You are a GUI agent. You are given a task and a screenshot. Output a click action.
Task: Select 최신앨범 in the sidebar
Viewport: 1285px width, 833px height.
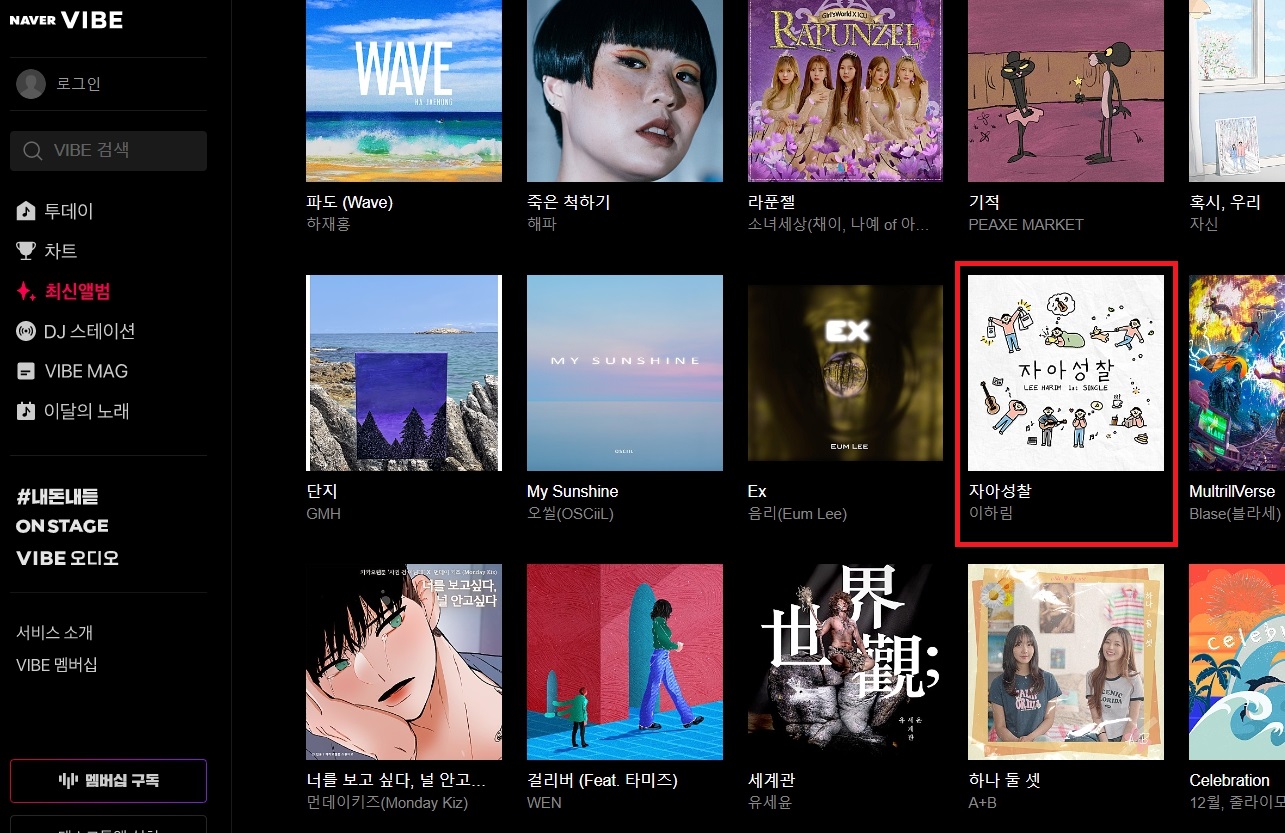click(76, 291)
